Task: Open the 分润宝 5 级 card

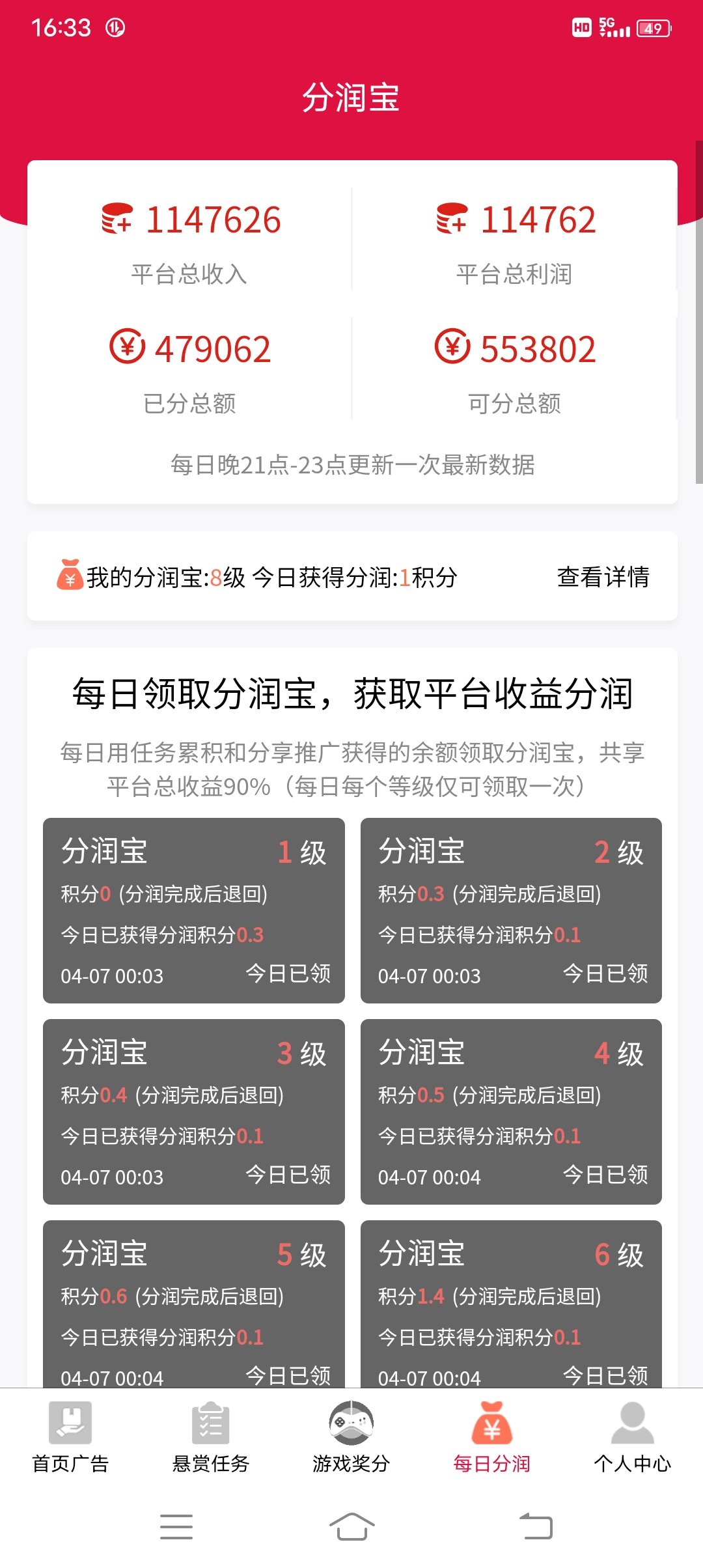Action: click(194, 1304)
